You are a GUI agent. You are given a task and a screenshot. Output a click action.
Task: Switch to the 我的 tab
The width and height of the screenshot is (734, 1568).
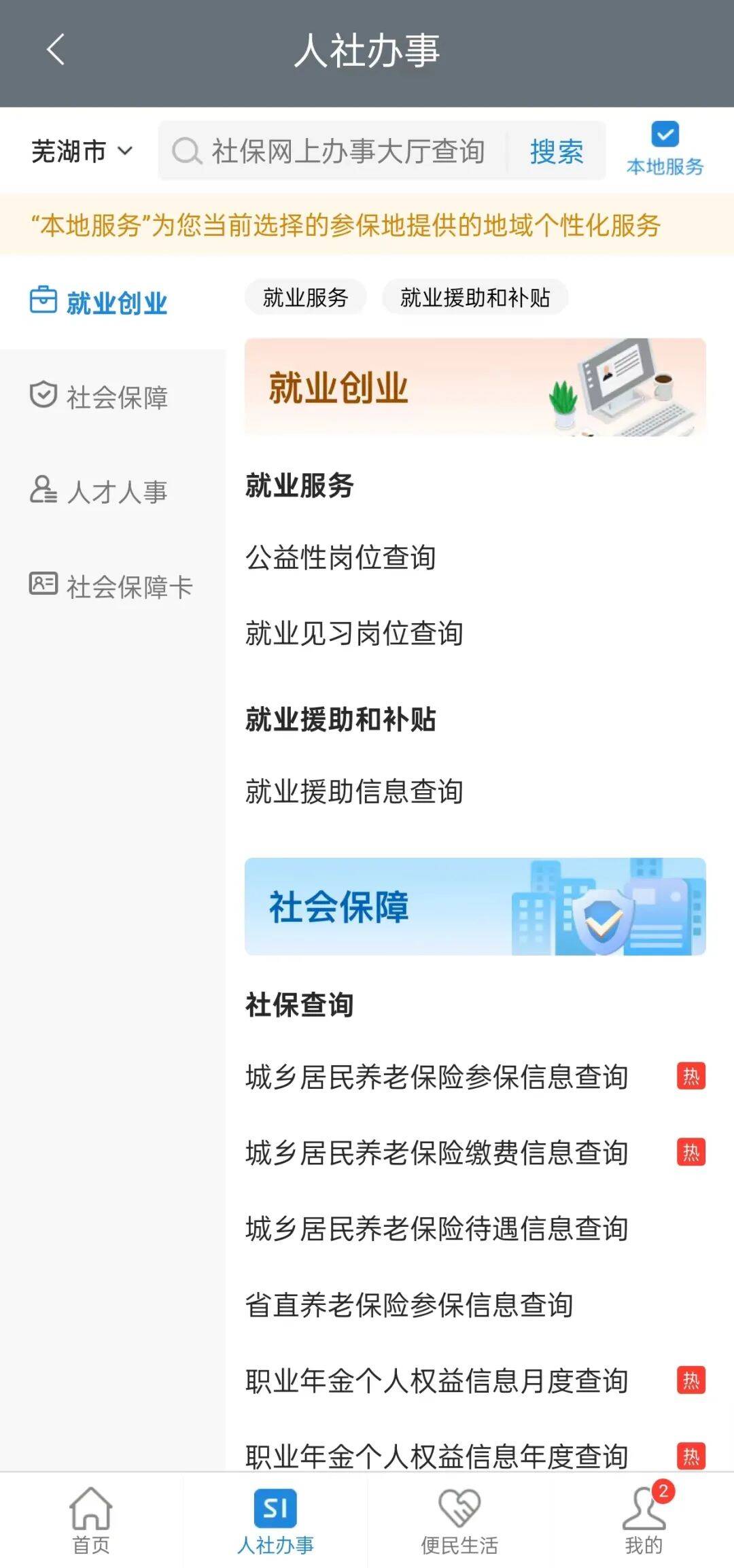point(643,1521)
